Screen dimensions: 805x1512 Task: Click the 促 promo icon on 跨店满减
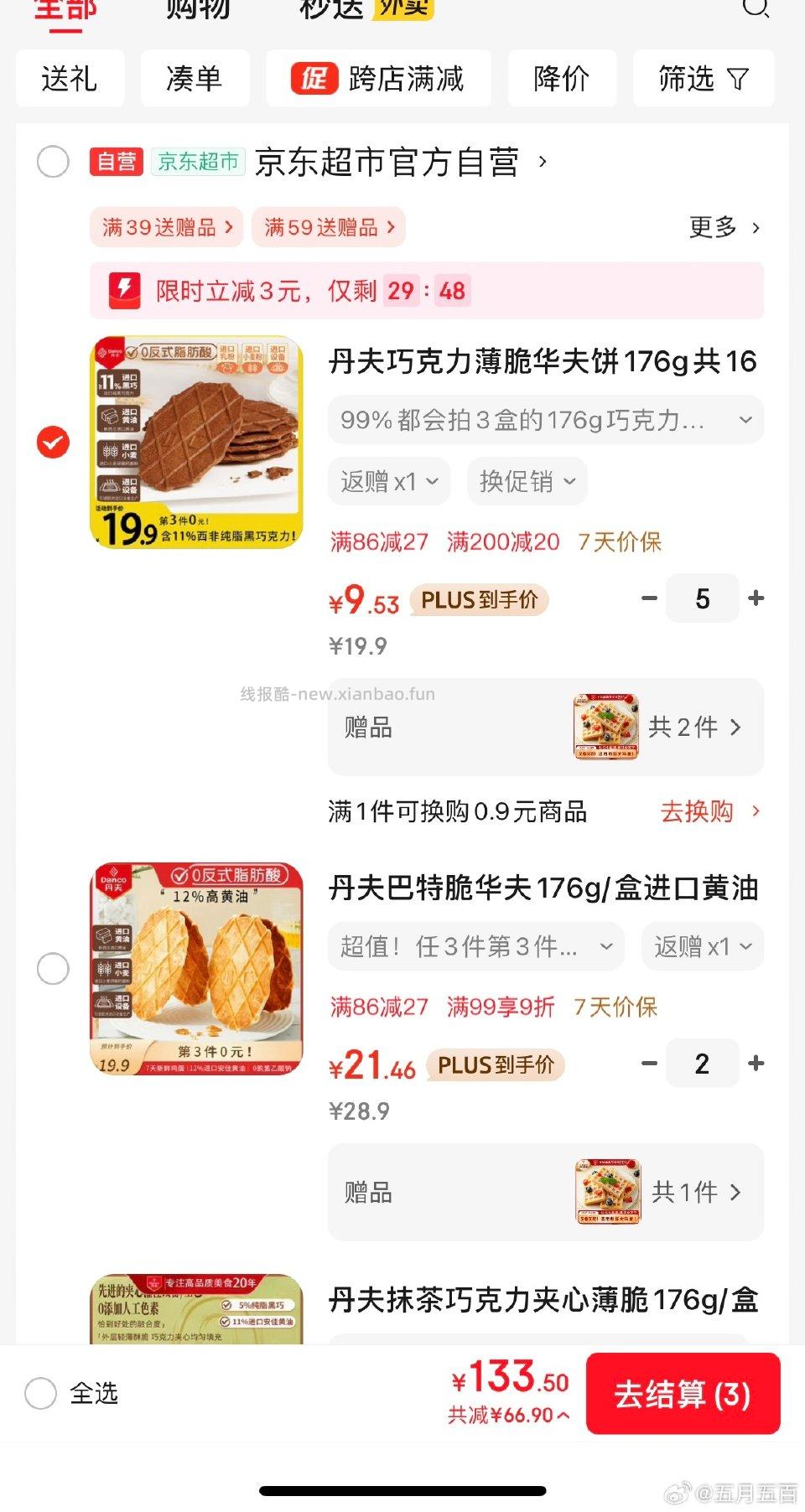point(312,78)
